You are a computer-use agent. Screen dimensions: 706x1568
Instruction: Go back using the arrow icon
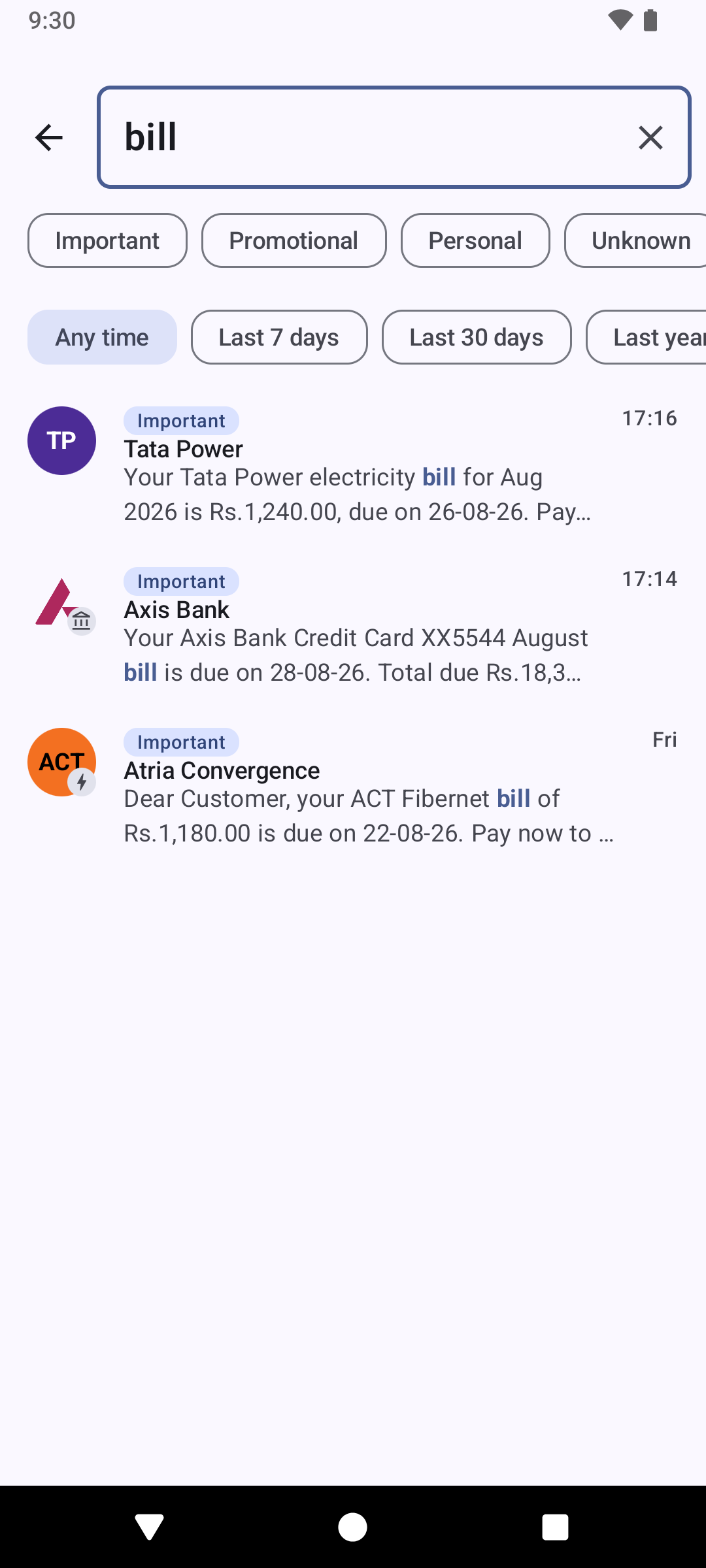(49, 137)
